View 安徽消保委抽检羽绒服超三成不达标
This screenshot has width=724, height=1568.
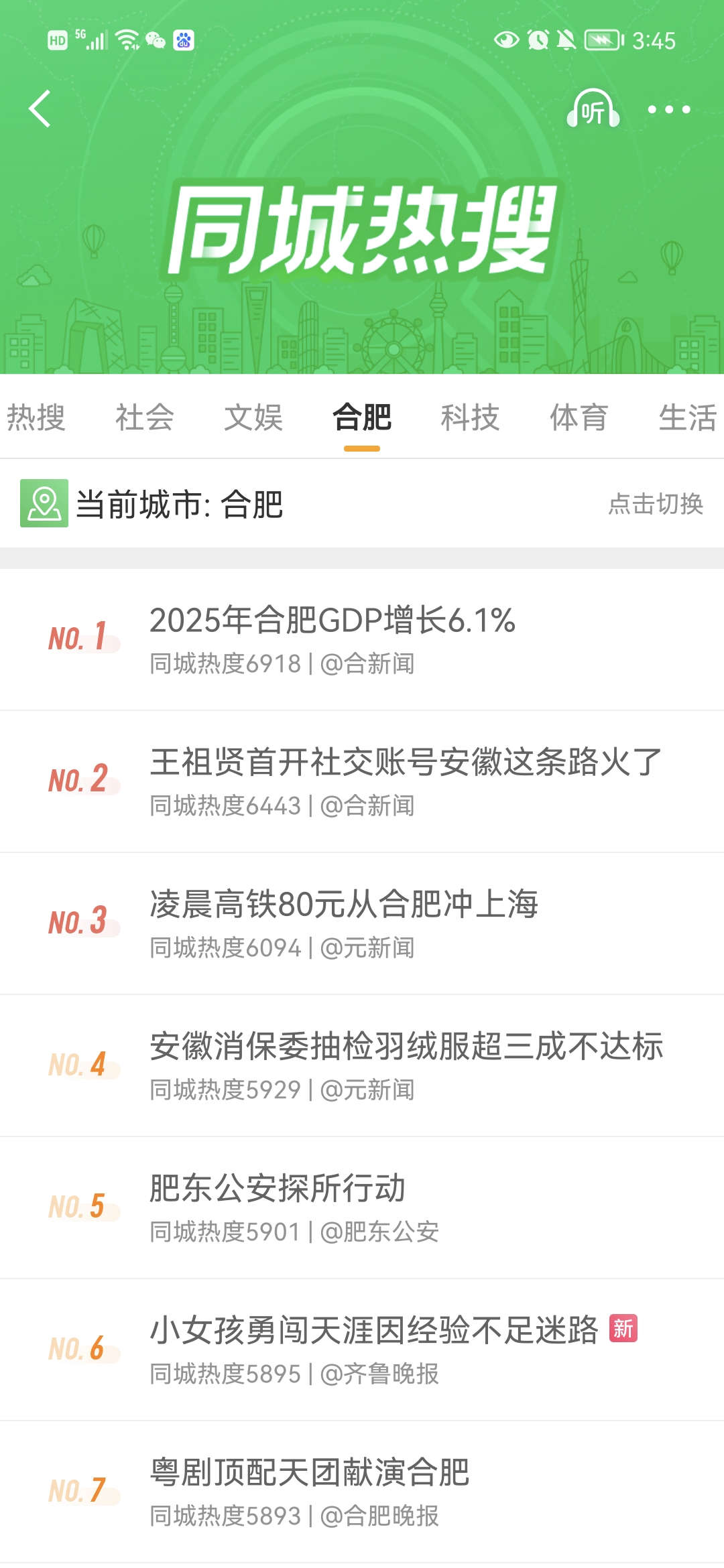[x=362, y=1065]
